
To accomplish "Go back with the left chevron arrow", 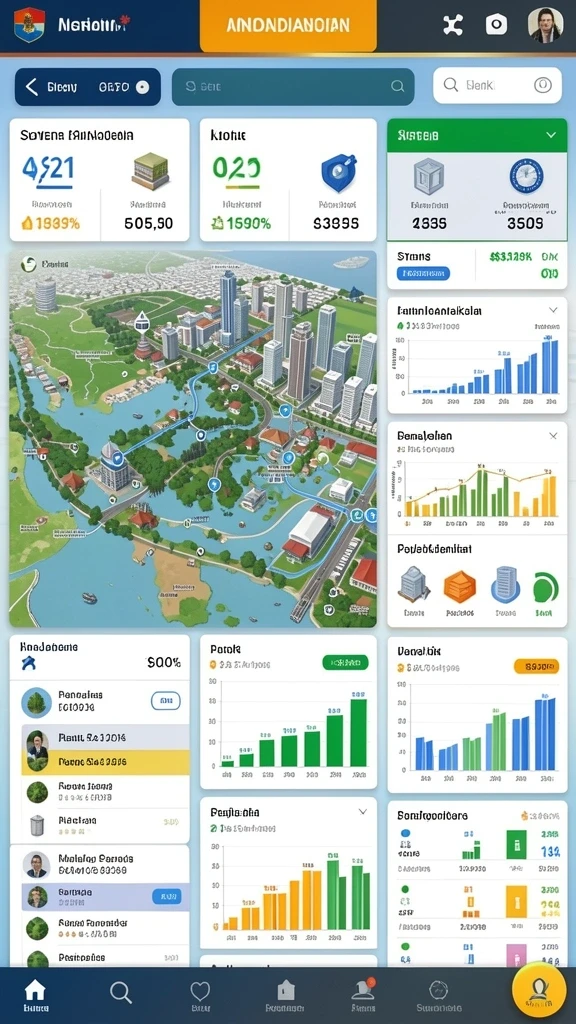I will coord(31,86).
